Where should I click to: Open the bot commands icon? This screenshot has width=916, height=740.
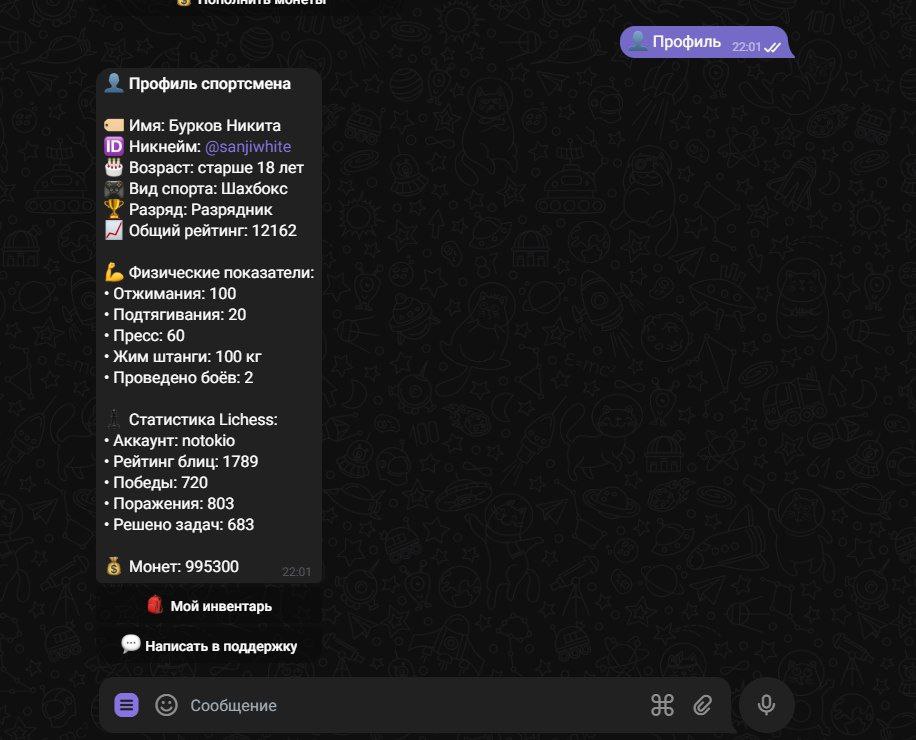click(x=662, y=705)
